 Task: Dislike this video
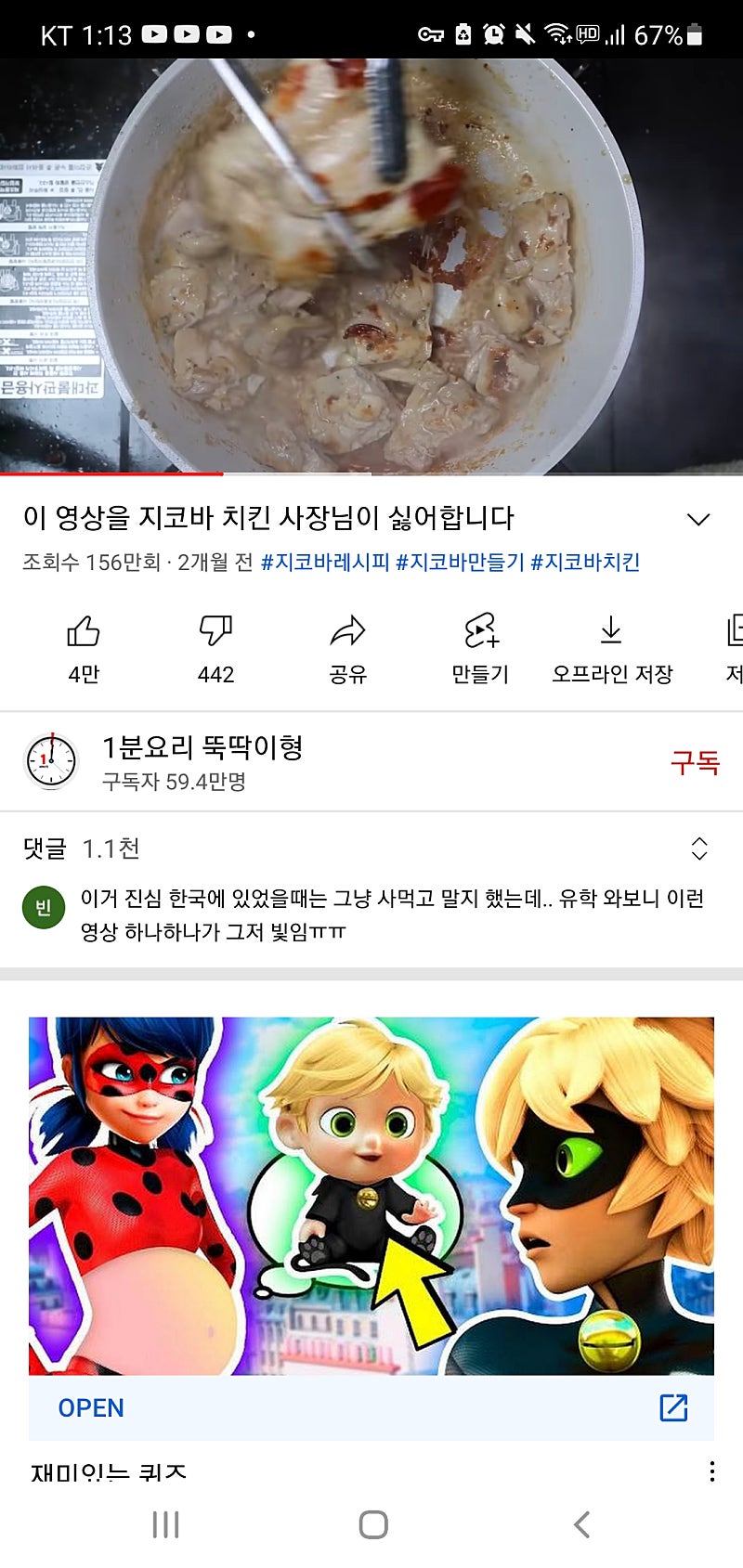click(x=215, y=649)
